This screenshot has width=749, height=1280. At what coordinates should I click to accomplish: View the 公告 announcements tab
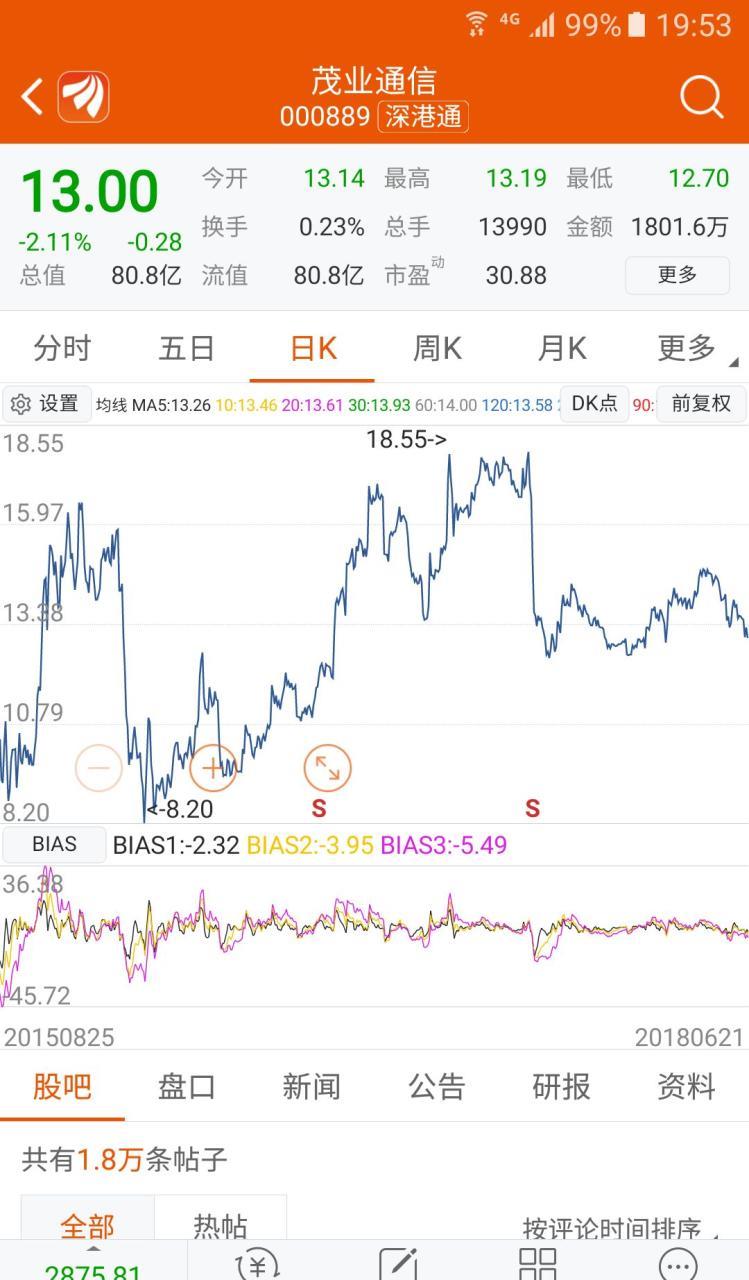pyautogui.click(x=437, y=1086)
